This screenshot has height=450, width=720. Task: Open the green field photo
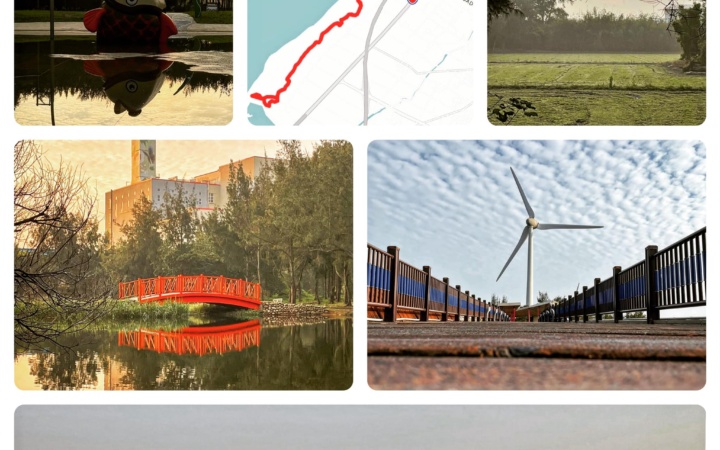[x=596, y=62]
